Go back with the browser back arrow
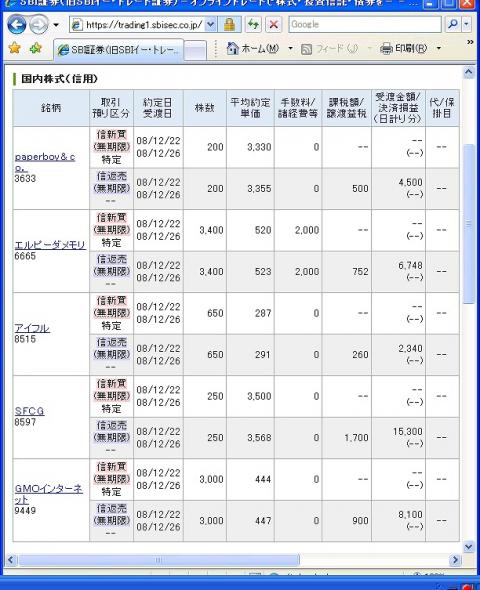This screenshot has width=480, height=590. coord(17,25)
